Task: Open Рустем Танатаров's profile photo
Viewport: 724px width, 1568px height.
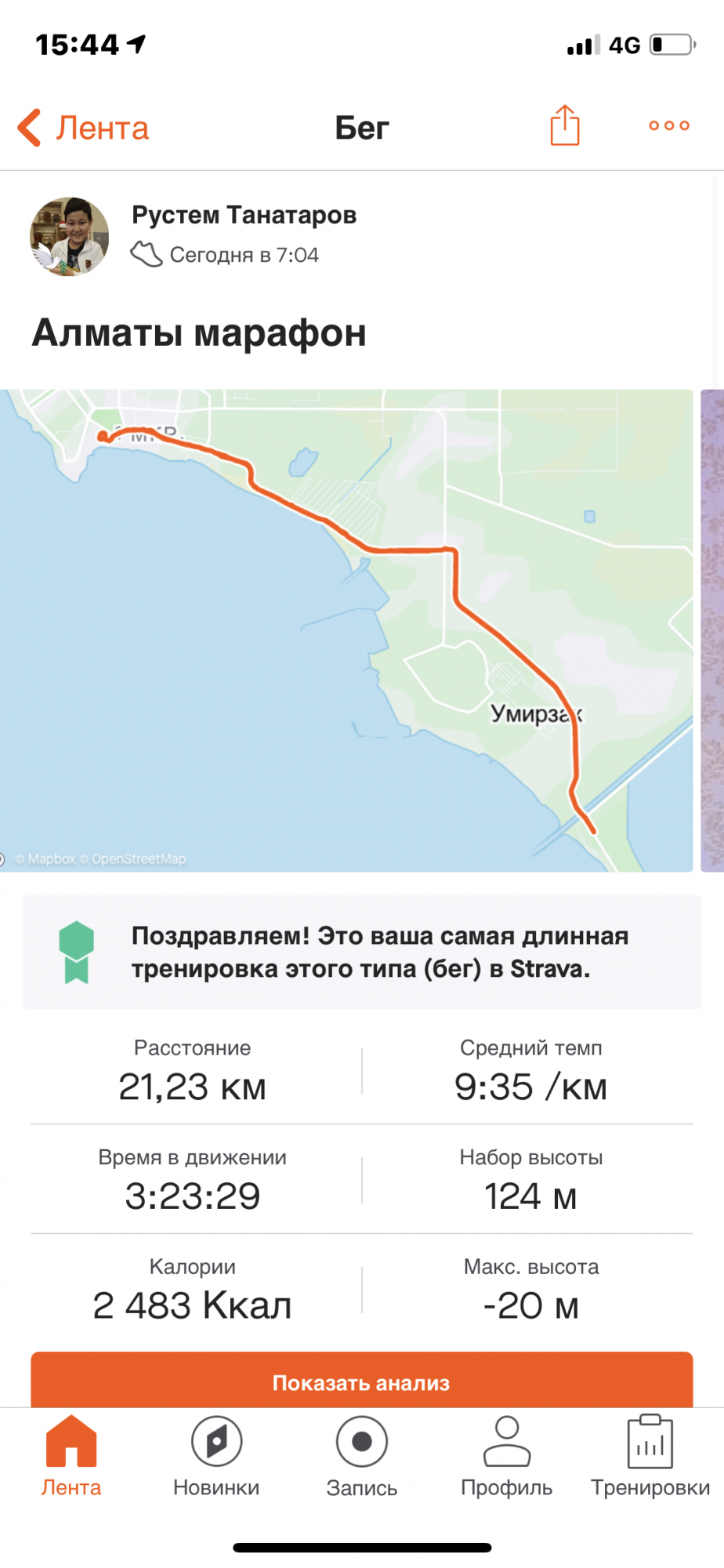Action: point(70,237)
